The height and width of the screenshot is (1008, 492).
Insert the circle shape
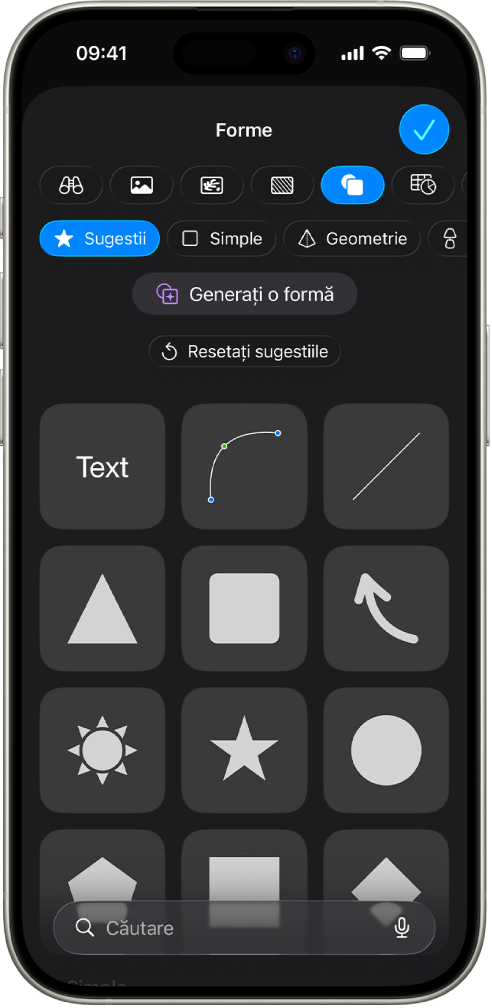tap(386, 750)
